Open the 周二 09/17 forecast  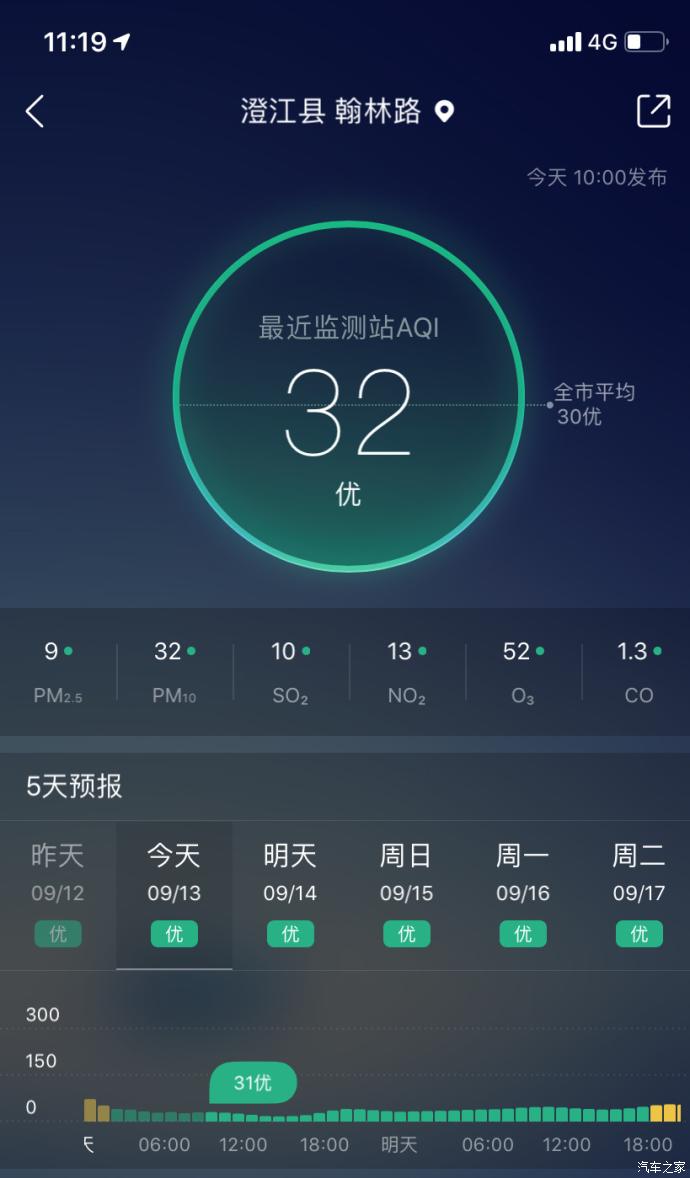click(638, 894)
